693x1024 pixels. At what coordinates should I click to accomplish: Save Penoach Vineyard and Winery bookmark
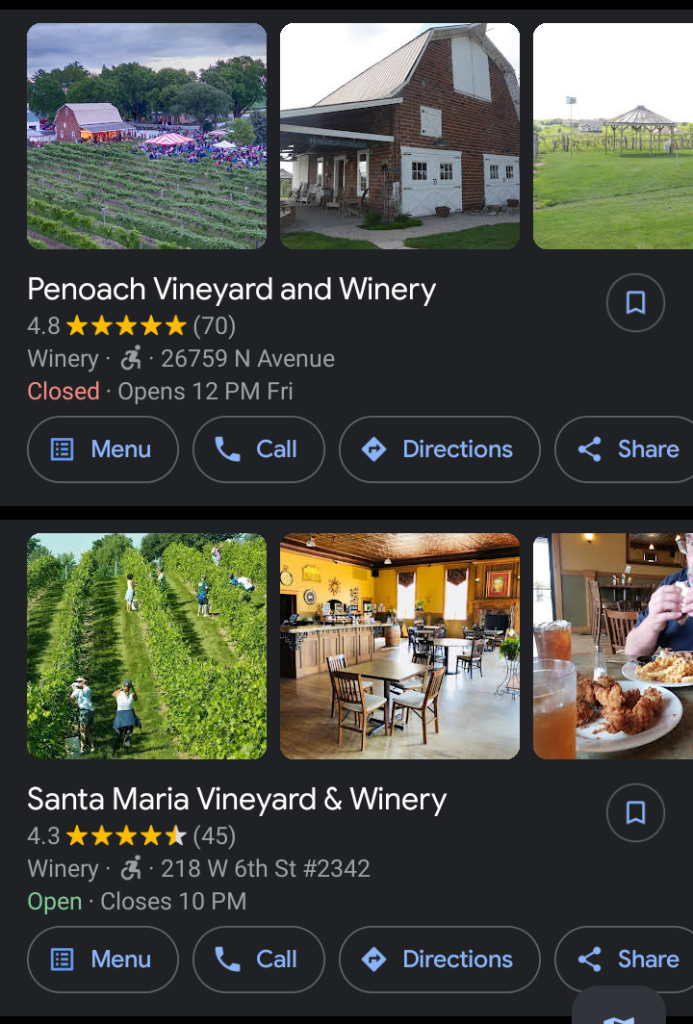coord(635,303)
